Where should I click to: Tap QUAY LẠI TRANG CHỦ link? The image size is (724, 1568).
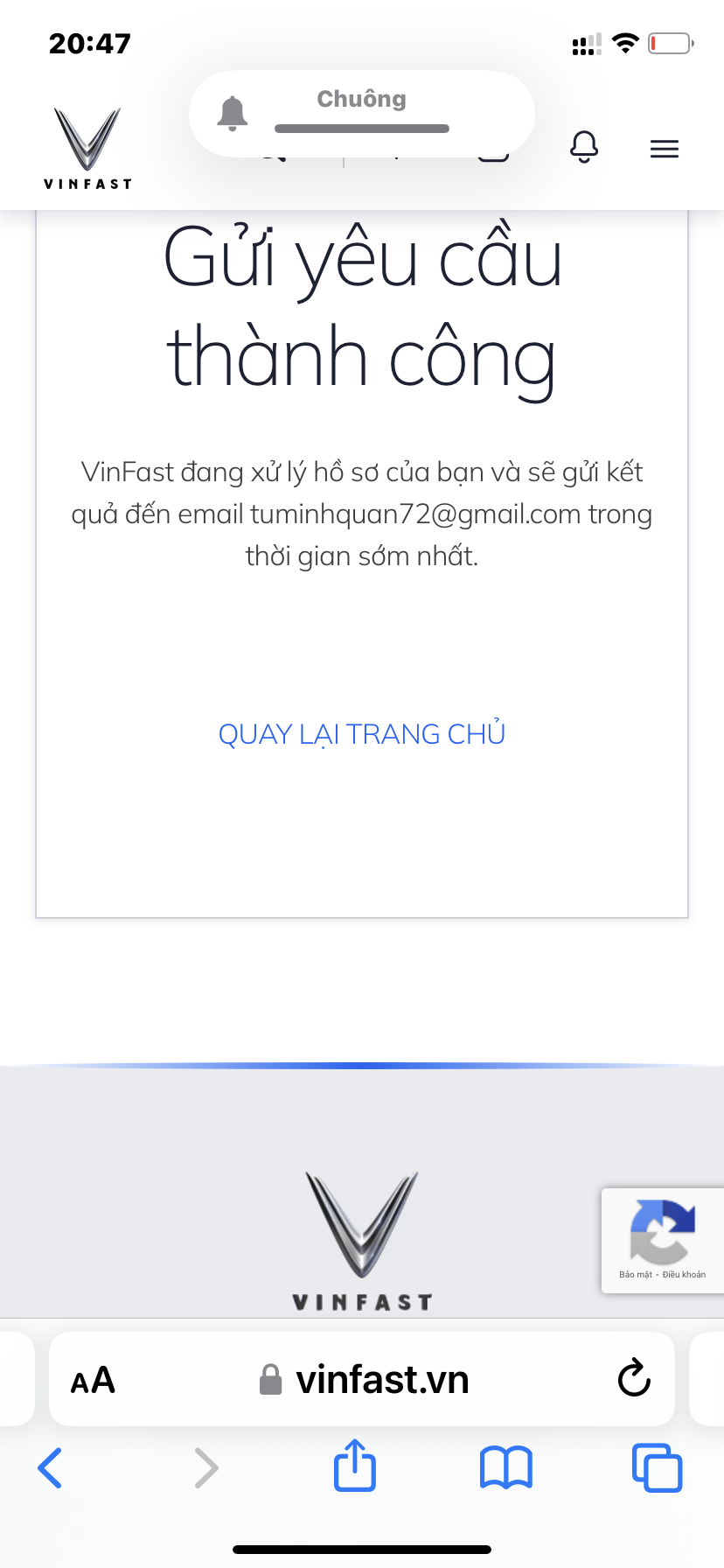[362, 734]
